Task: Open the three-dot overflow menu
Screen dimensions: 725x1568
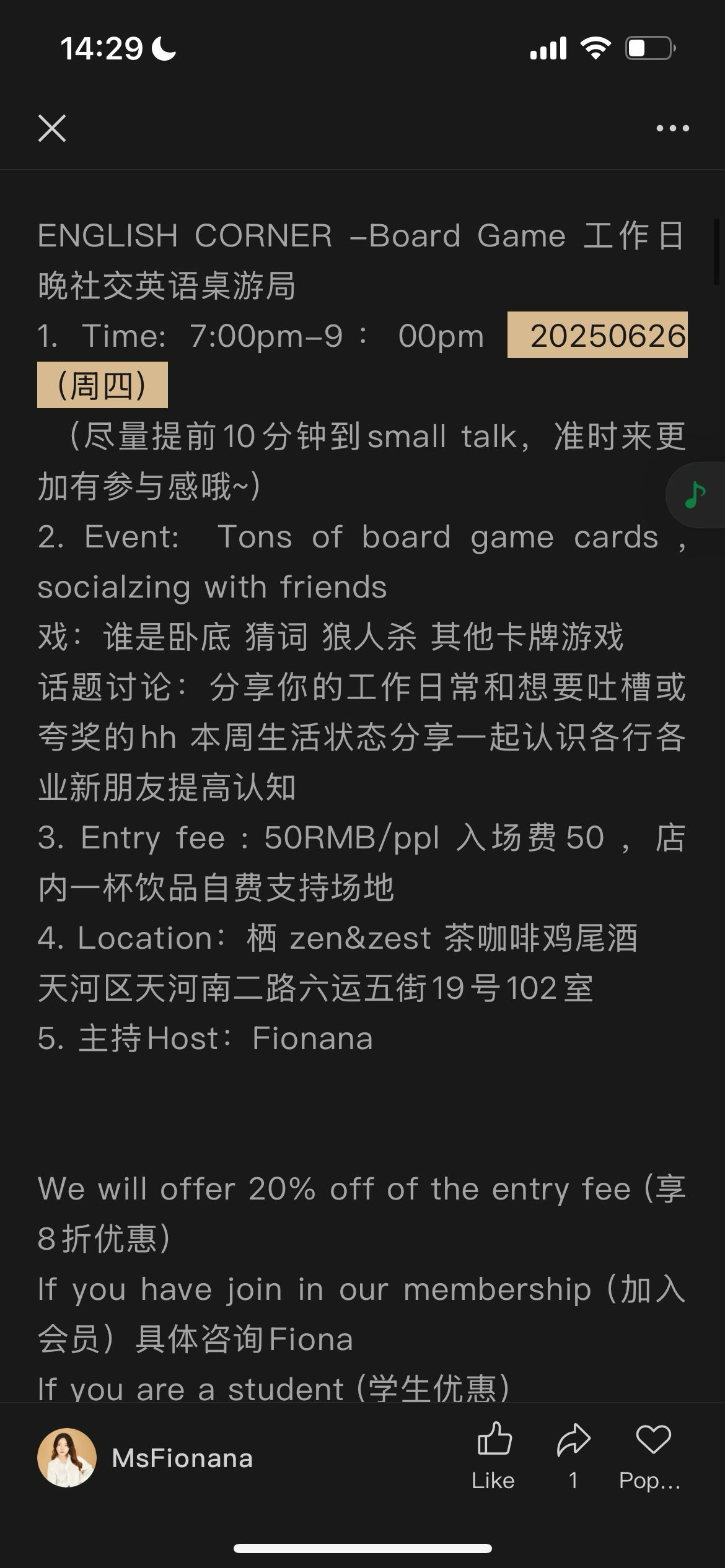Action: 672,129
